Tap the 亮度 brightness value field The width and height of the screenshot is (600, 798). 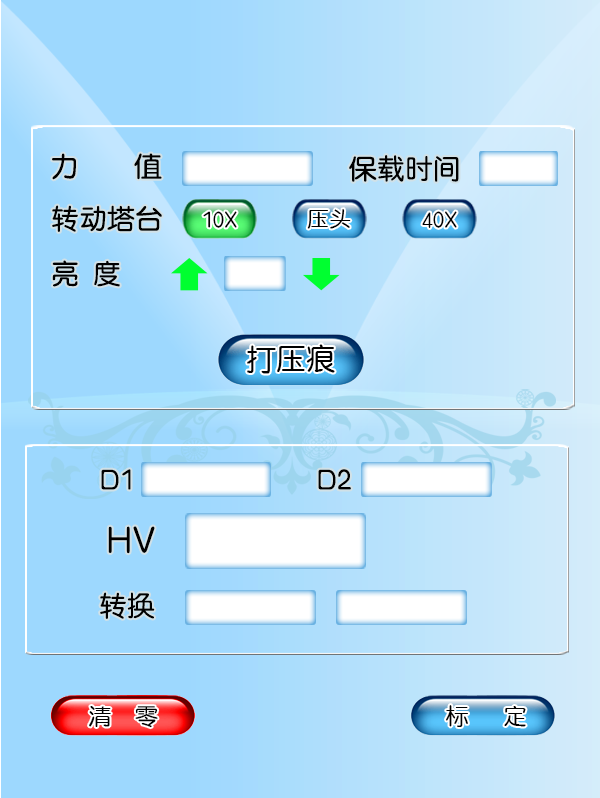coord(254,273)
